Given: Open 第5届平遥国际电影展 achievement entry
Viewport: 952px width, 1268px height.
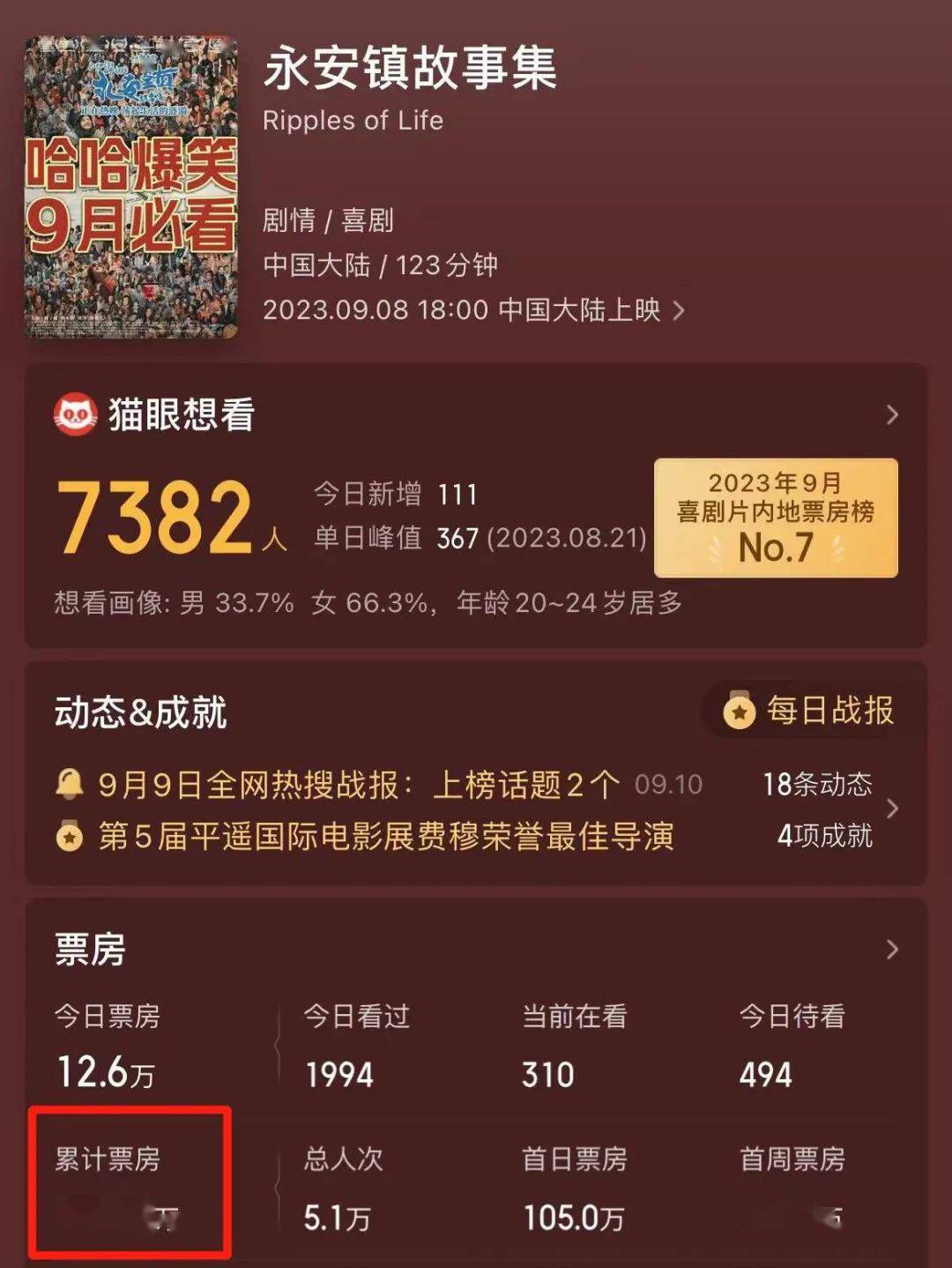Looking at the screenshot, I should [385, 836].
